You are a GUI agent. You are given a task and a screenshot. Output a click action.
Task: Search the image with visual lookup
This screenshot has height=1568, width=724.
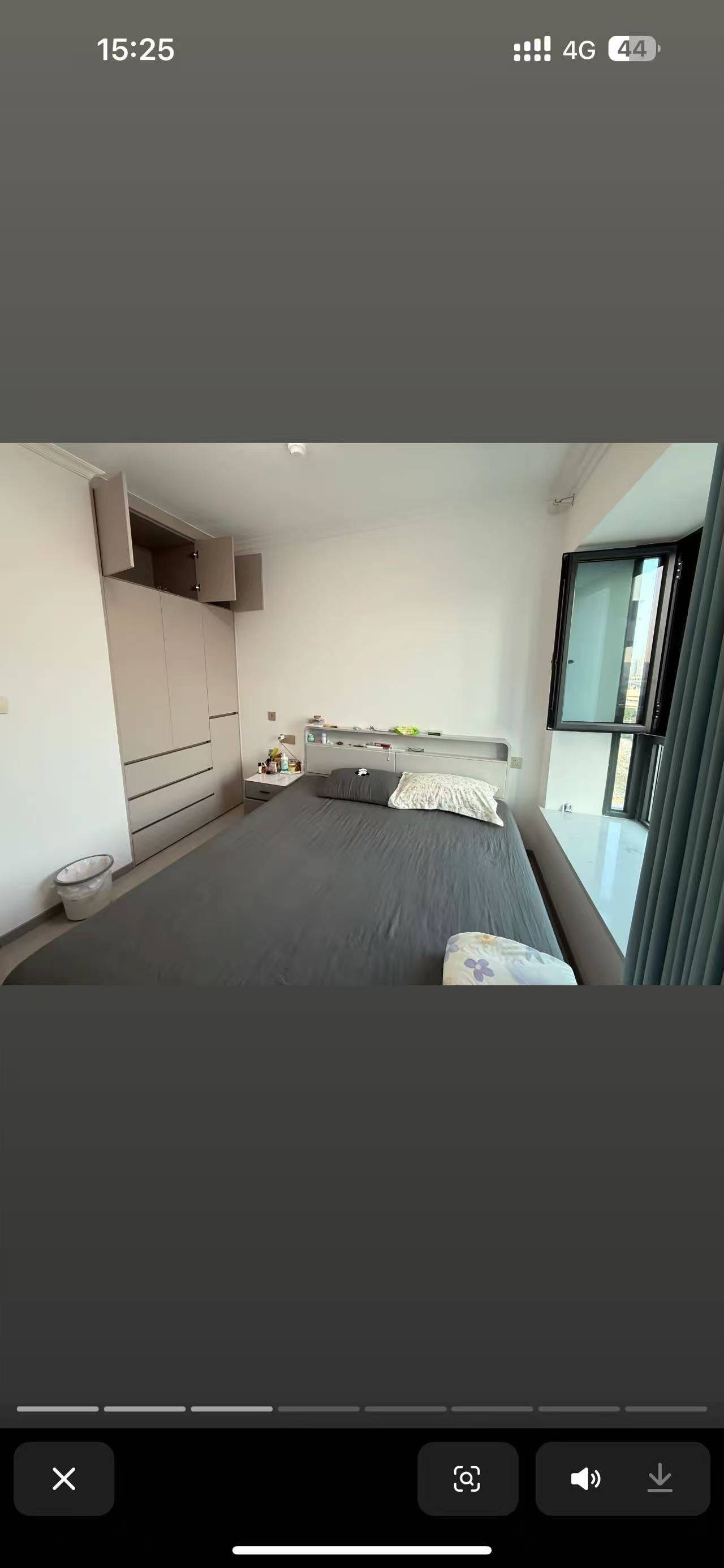(467, 1479)
